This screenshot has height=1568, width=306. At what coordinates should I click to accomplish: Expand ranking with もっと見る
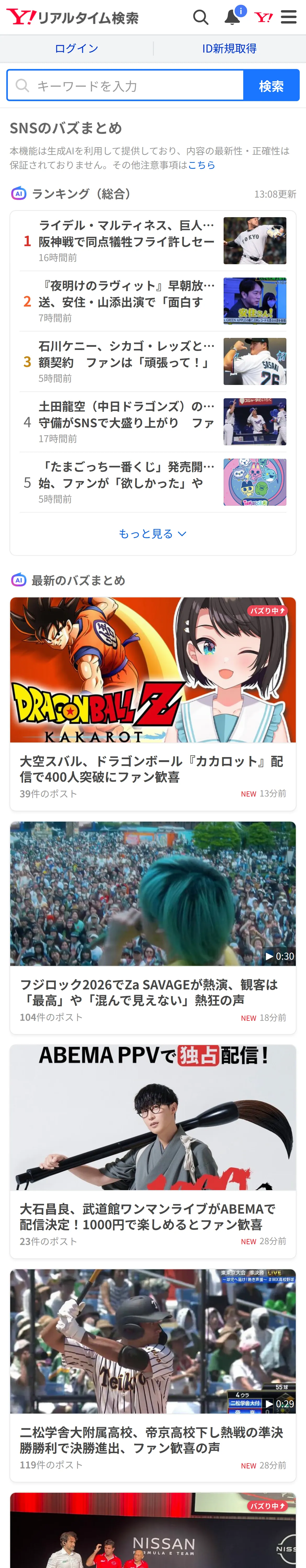[x=153, y=534]
